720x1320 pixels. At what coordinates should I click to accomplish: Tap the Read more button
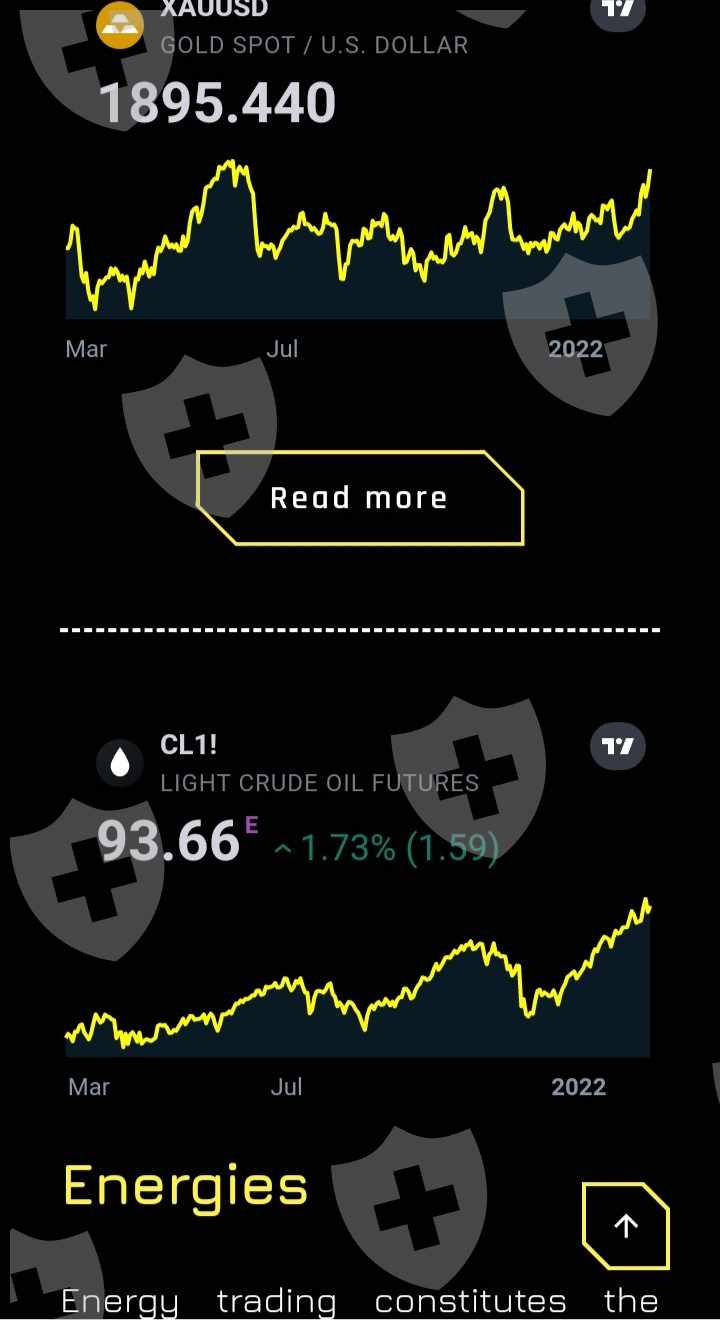pos(359,498)
